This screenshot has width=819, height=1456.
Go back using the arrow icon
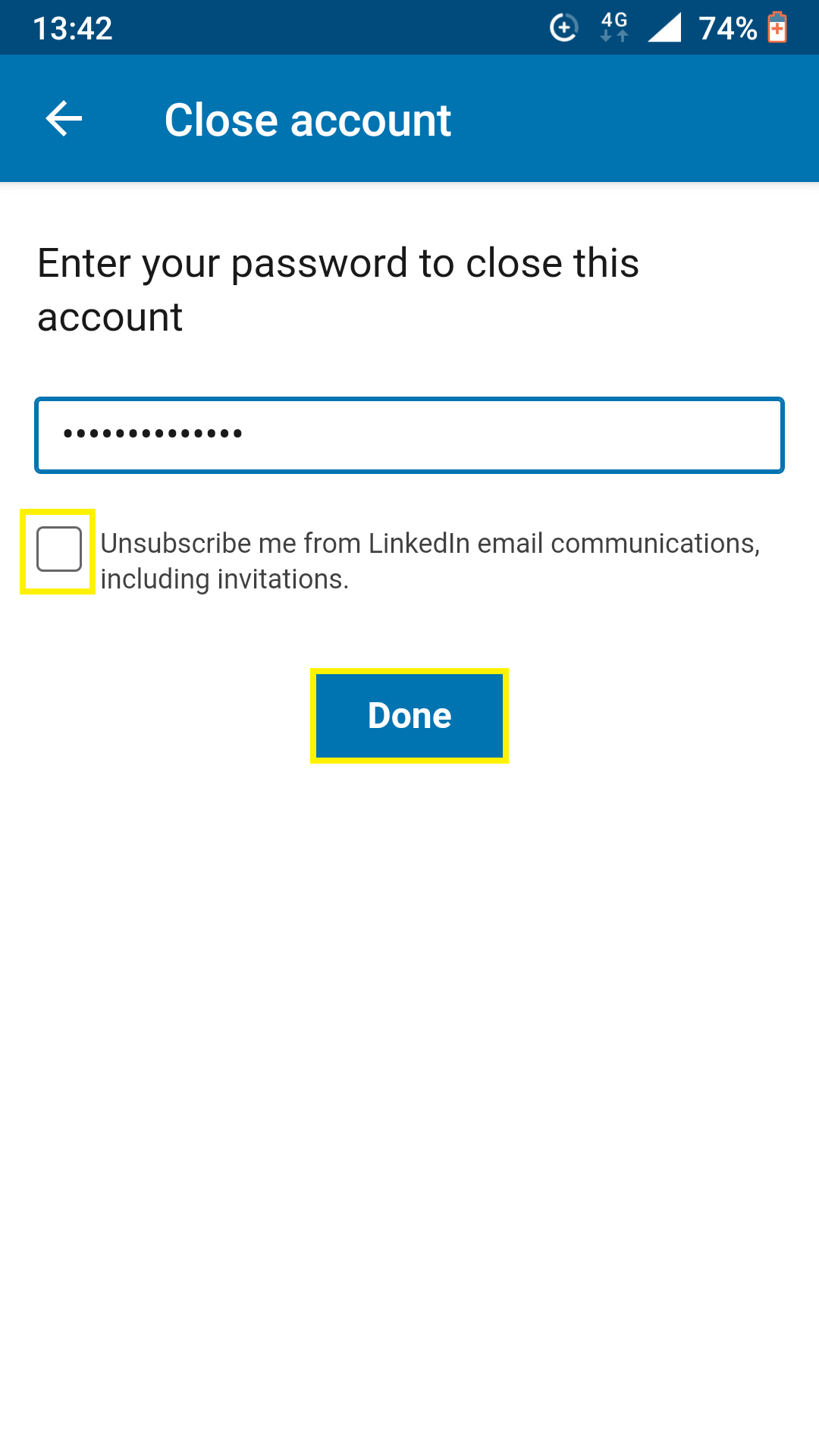tap(64, 119)
